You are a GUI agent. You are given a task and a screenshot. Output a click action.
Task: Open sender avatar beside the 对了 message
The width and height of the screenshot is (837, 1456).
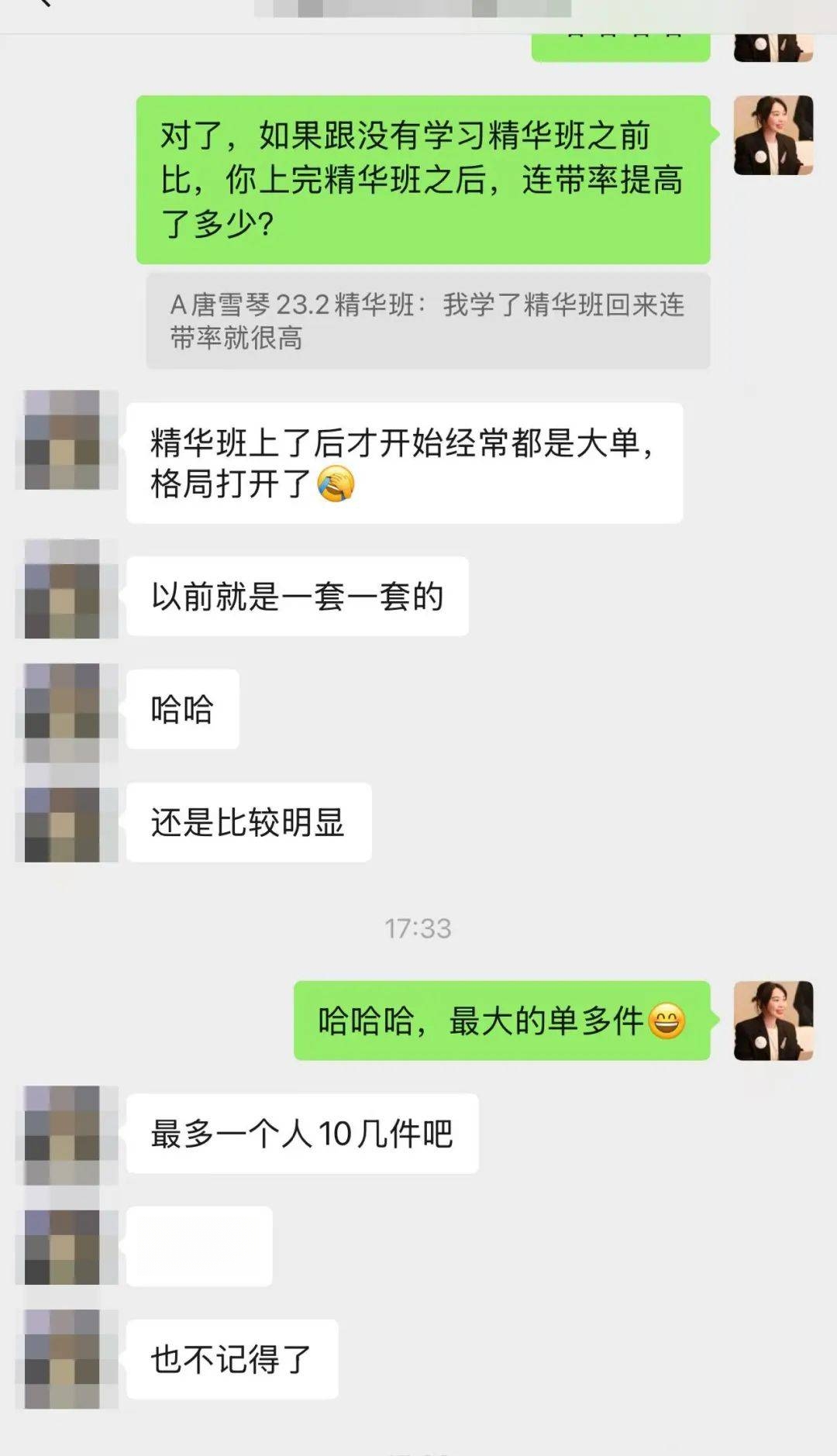(x=773, y=136)
